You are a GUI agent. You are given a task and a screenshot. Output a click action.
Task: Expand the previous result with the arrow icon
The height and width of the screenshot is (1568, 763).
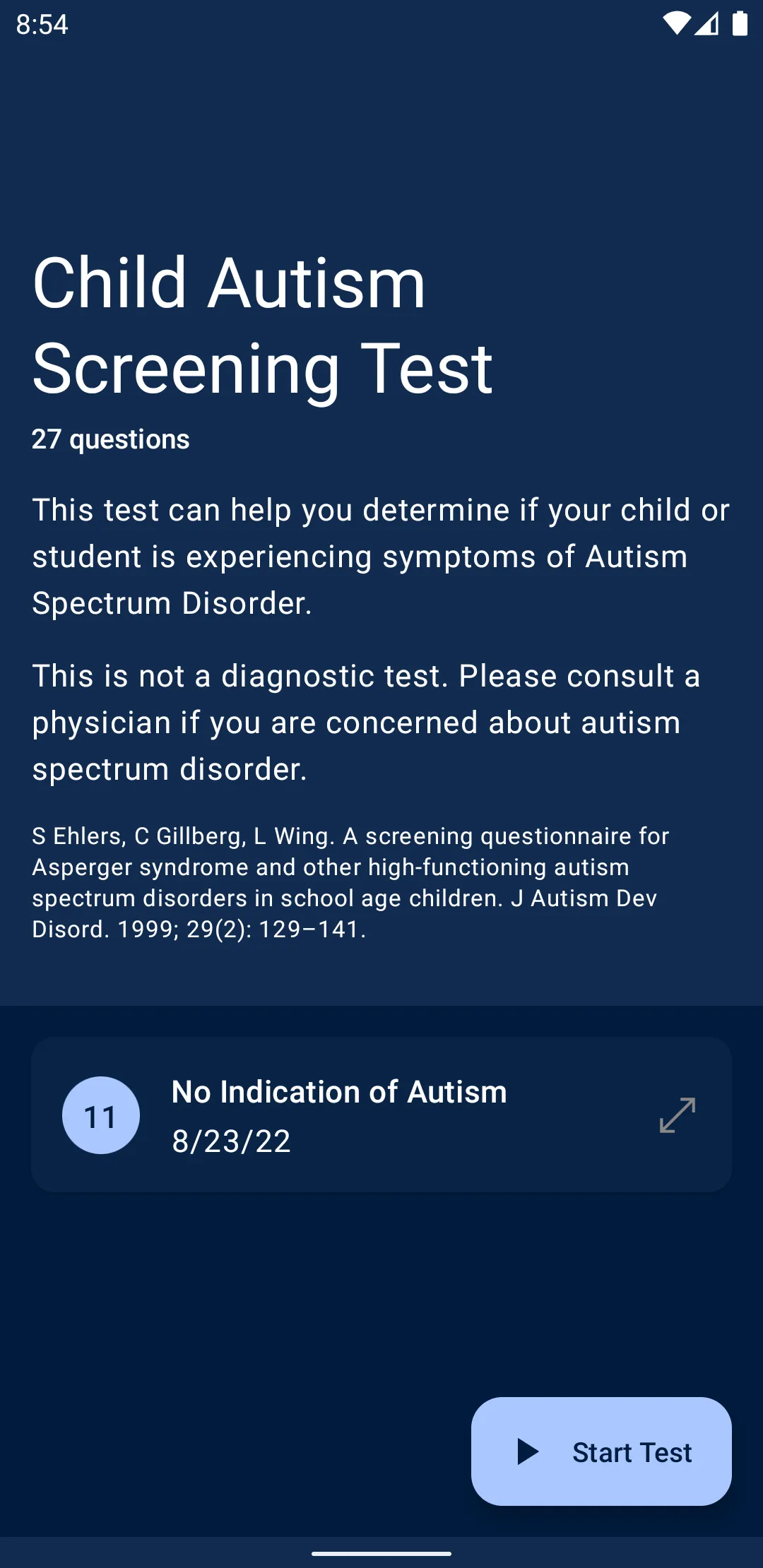[x=678, y=1115]
